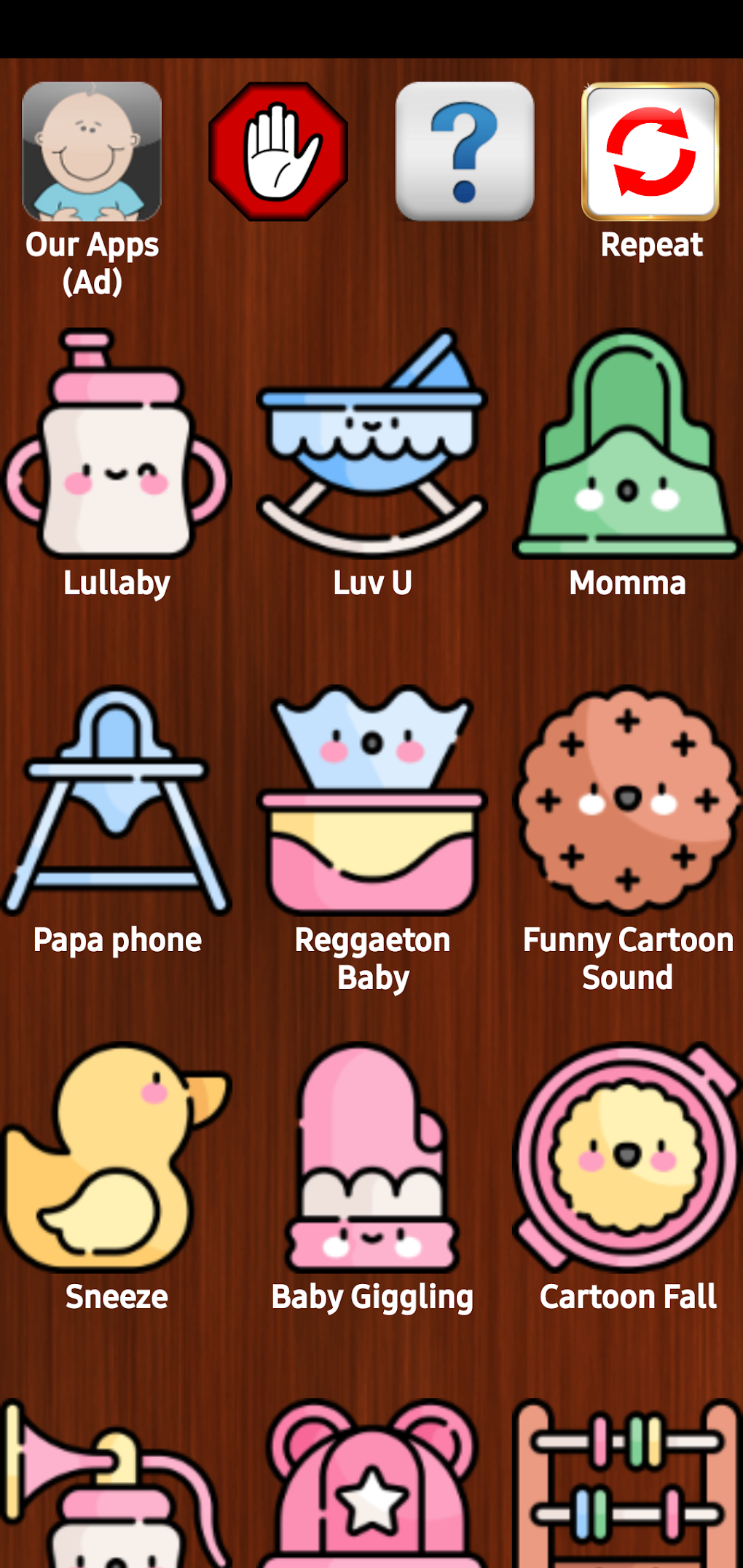The width and height of the screenshot is (743, 1568).
Task: Select the Cartoon Fall sound
Action: click(x=627, y=1158)
